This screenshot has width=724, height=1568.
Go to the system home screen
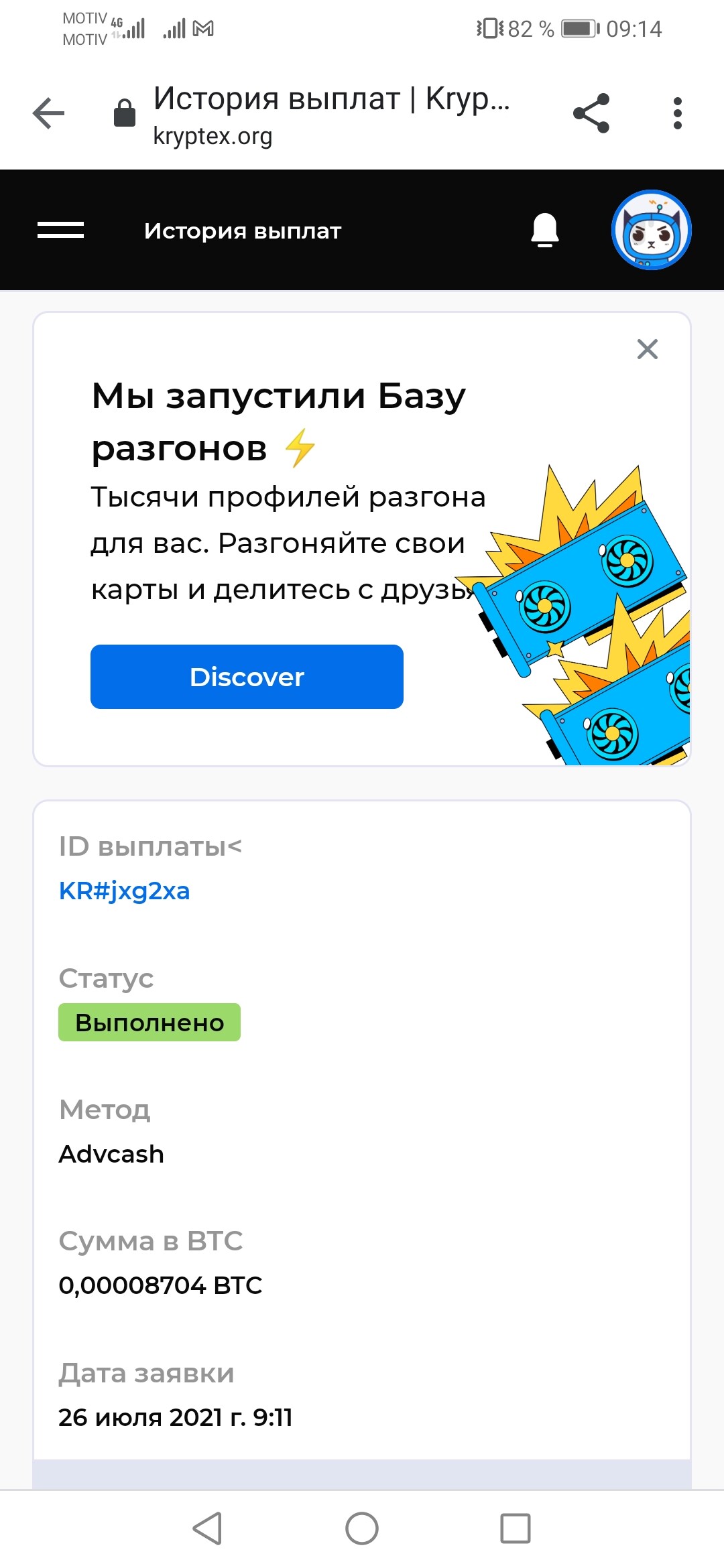pos(362,1528)
